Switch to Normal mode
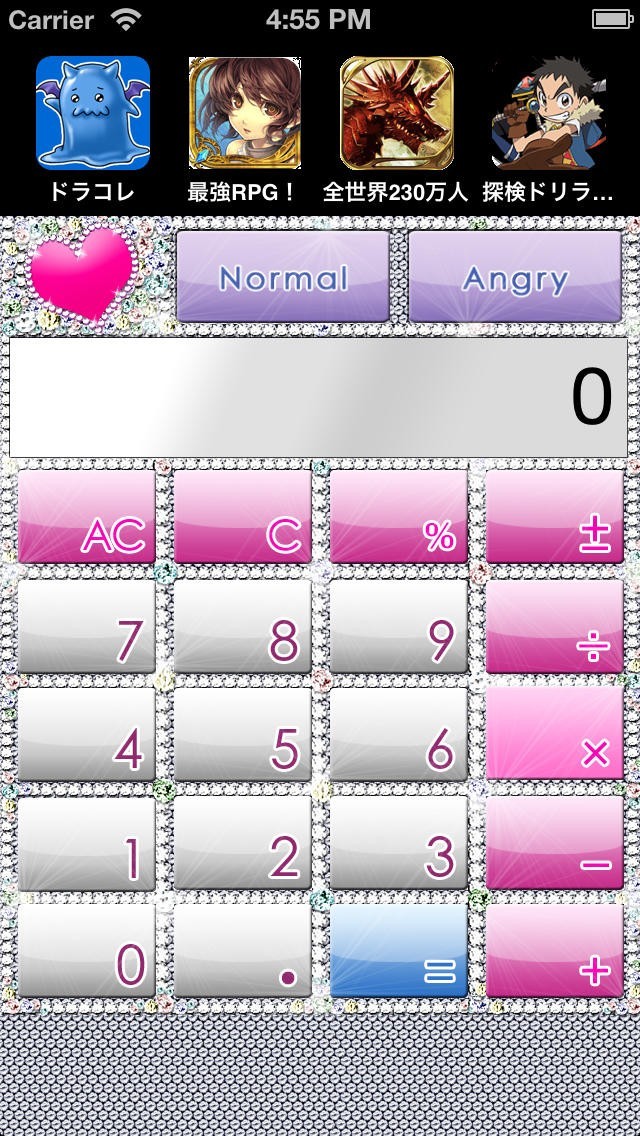Image resolution: width=640 pixels, height=1136 pixels. tap(283, 276)
